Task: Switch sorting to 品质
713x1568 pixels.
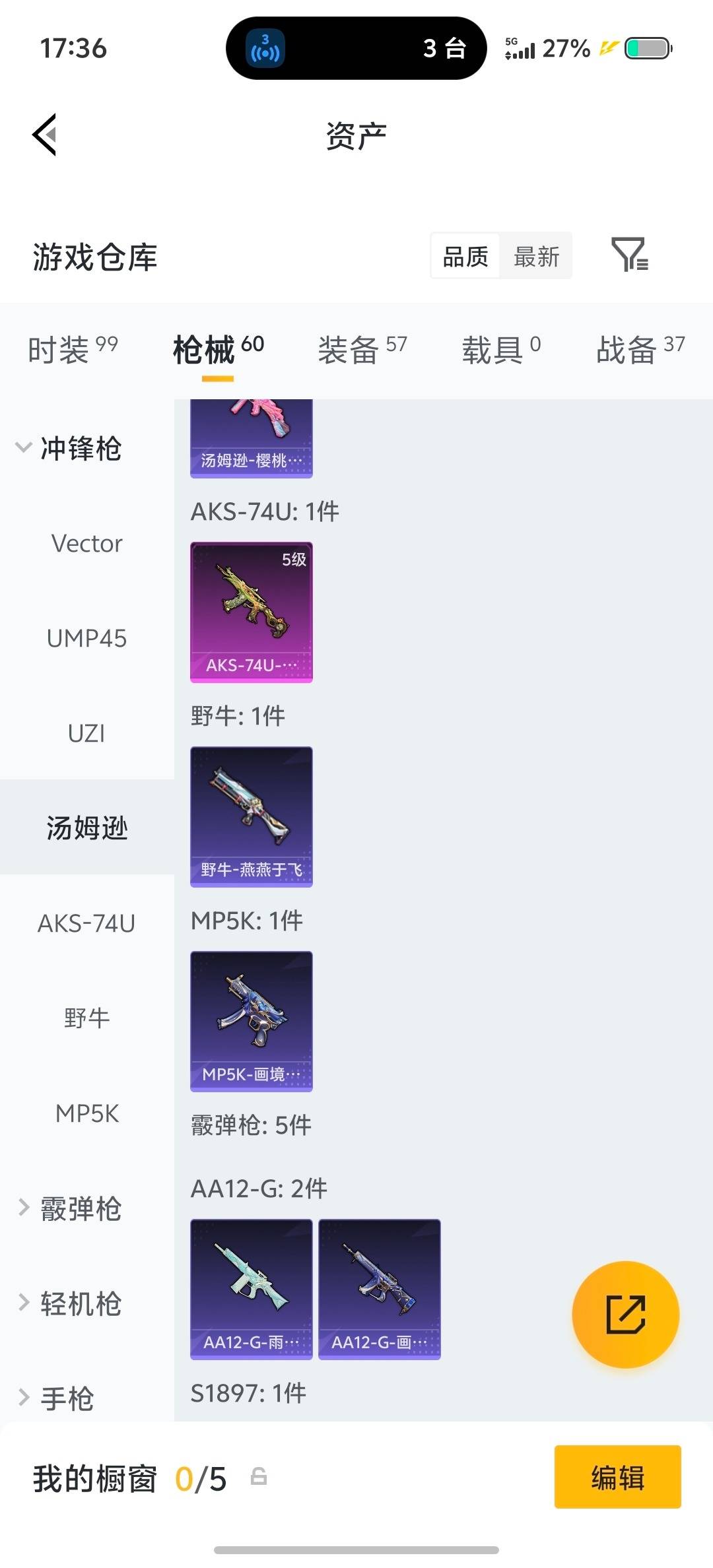Action: (465, 257)
